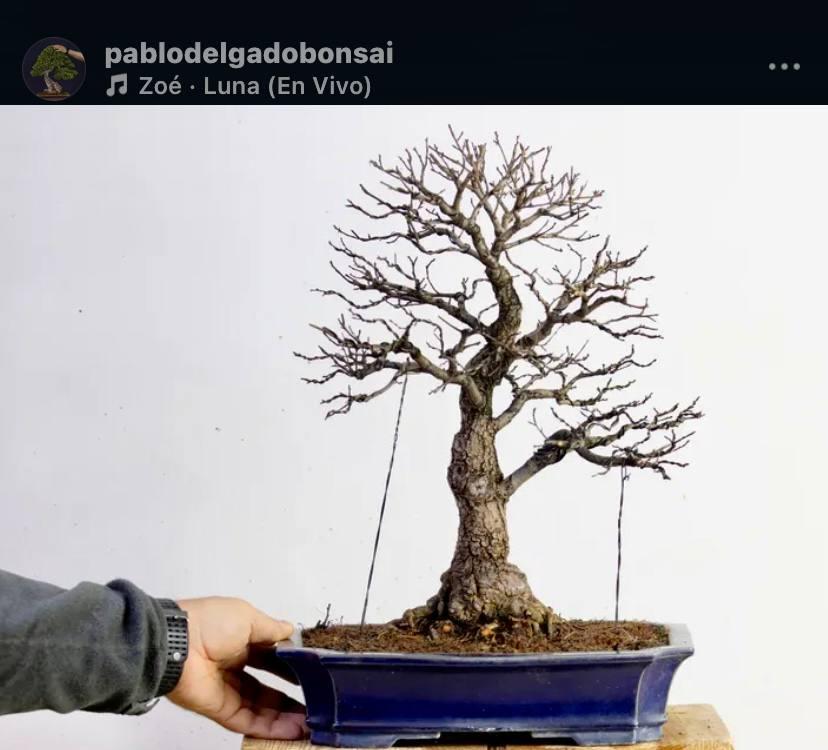Open the Zoé · Luna (En Vivo) audio
Image resolution: width=828 pixels, height=750 pixels.
pos(254,86)
